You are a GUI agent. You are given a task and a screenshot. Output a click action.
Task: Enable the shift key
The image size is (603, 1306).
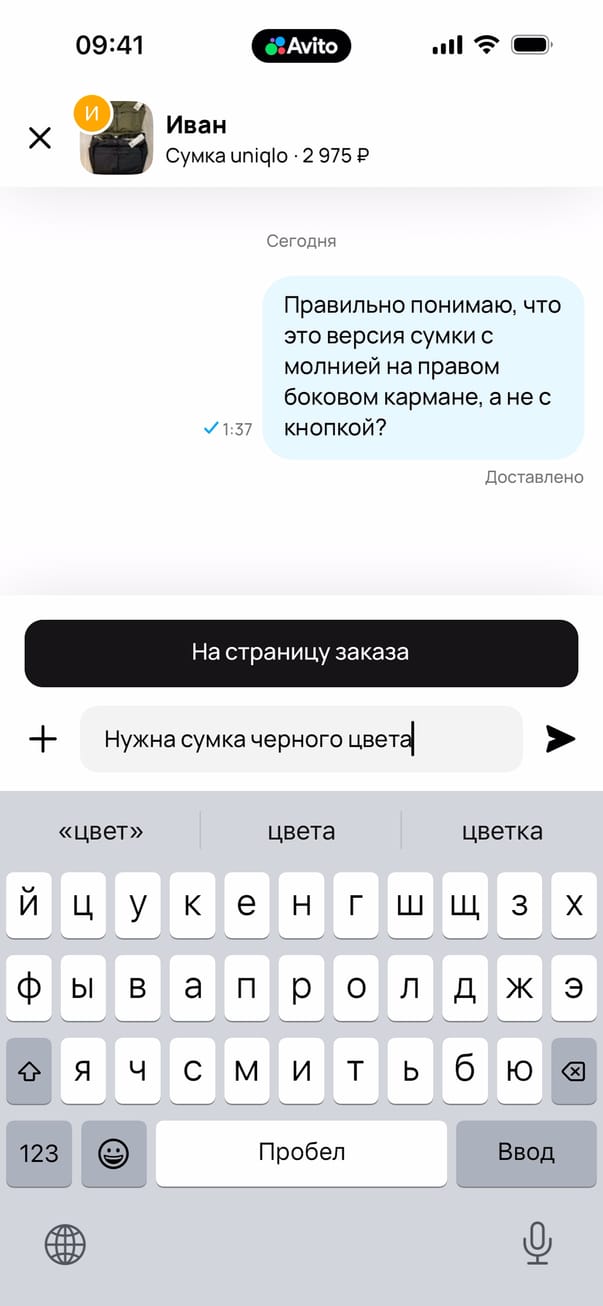[x=29, y=1071]
